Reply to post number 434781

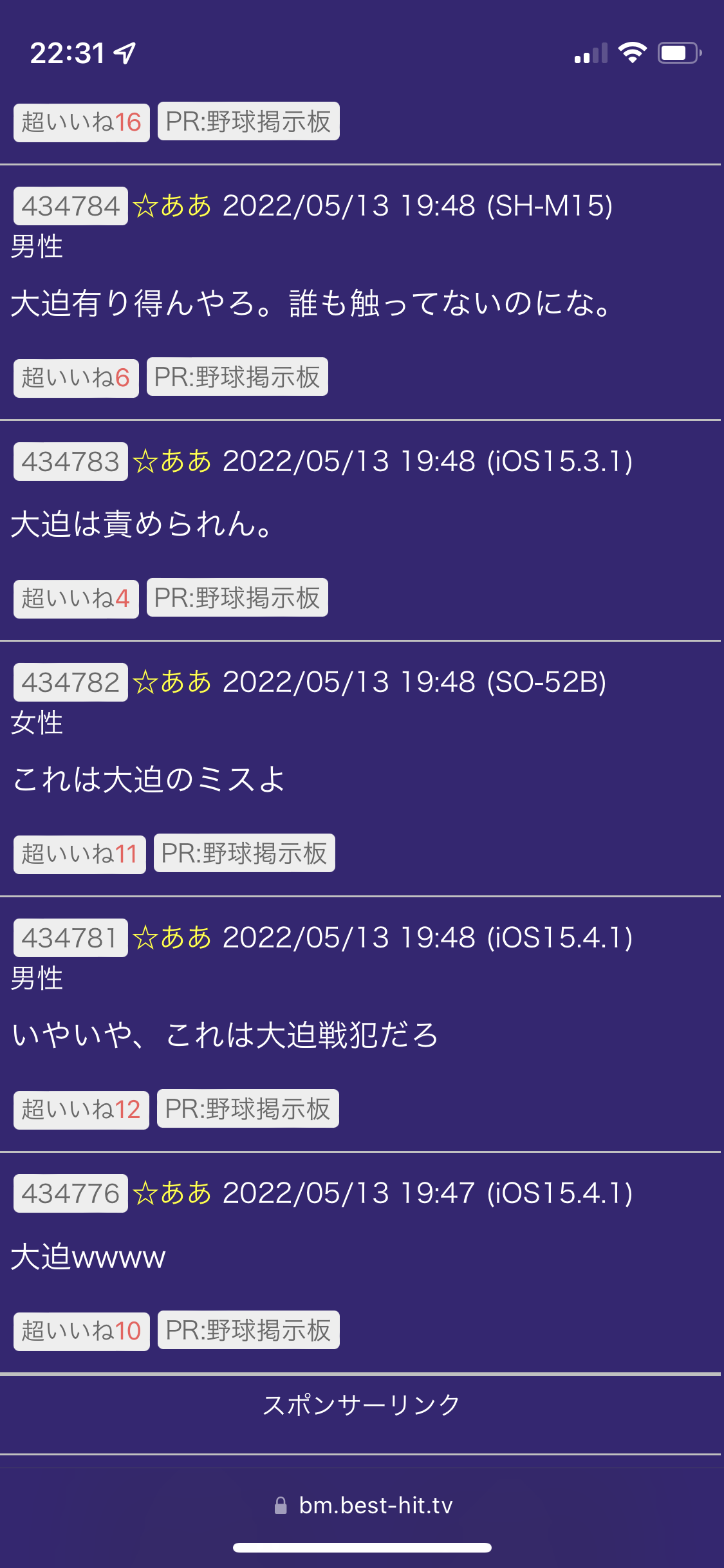pos(71,938)
